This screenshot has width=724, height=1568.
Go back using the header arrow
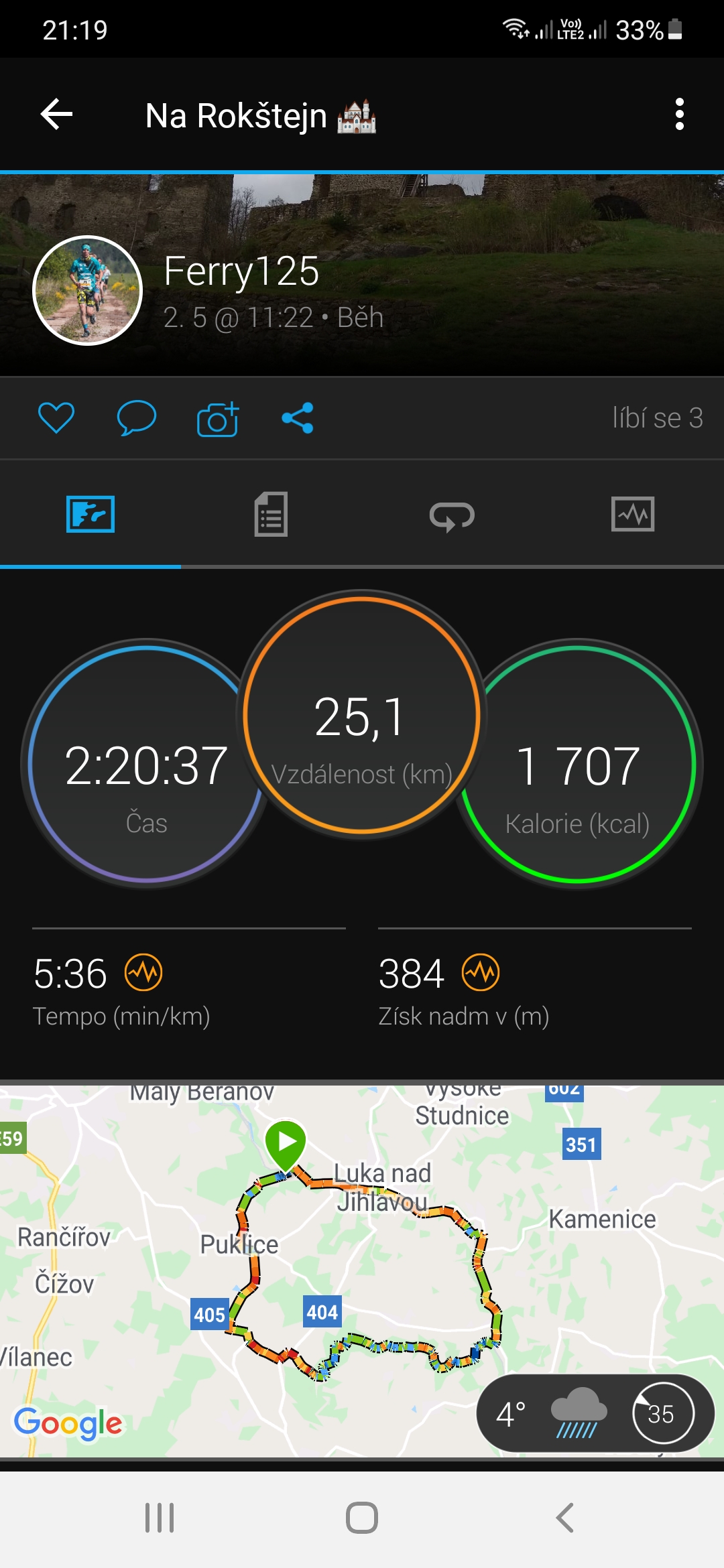click(x=57, y=115)
